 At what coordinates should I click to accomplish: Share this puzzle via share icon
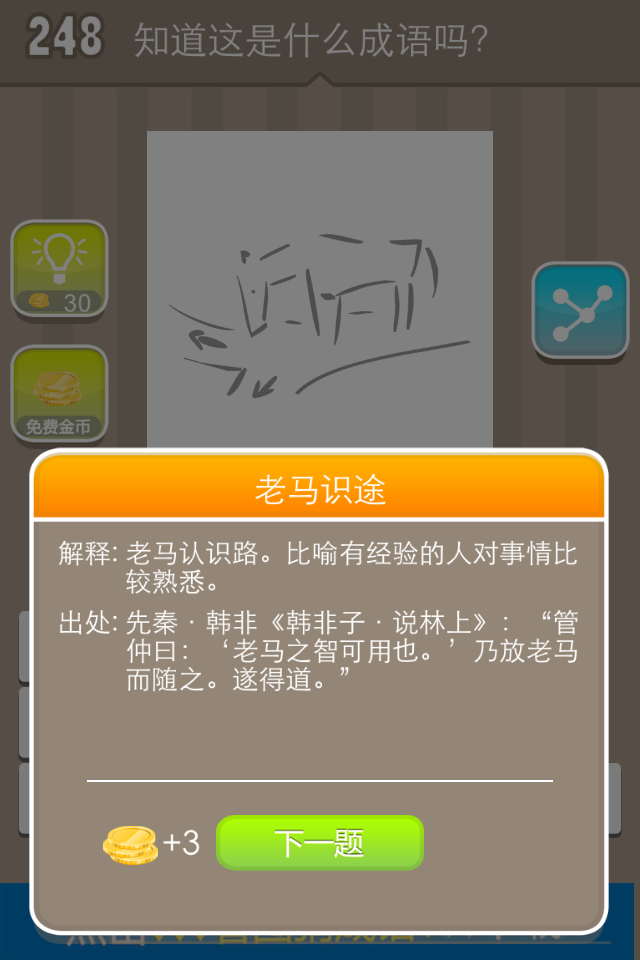580,311
